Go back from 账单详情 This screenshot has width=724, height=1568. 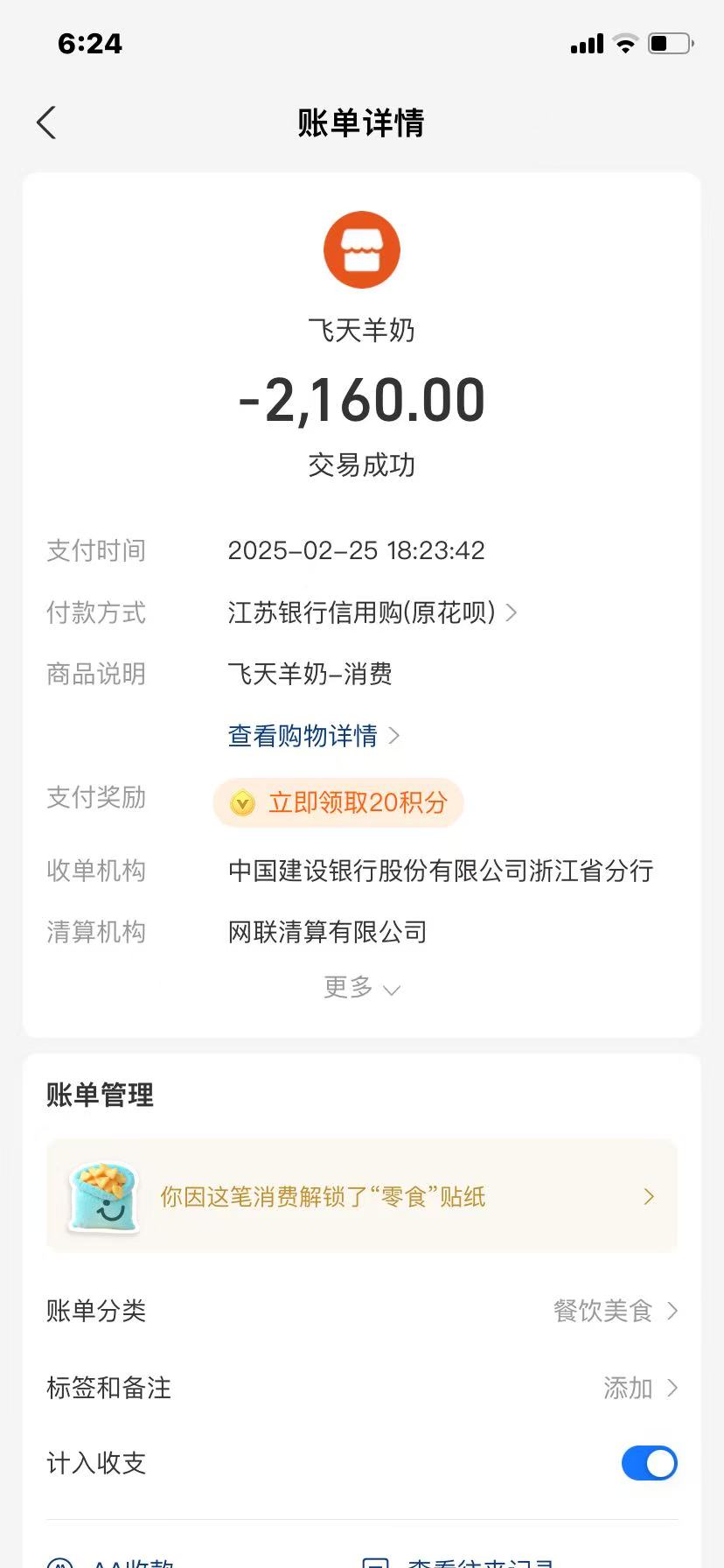[46, 122]
